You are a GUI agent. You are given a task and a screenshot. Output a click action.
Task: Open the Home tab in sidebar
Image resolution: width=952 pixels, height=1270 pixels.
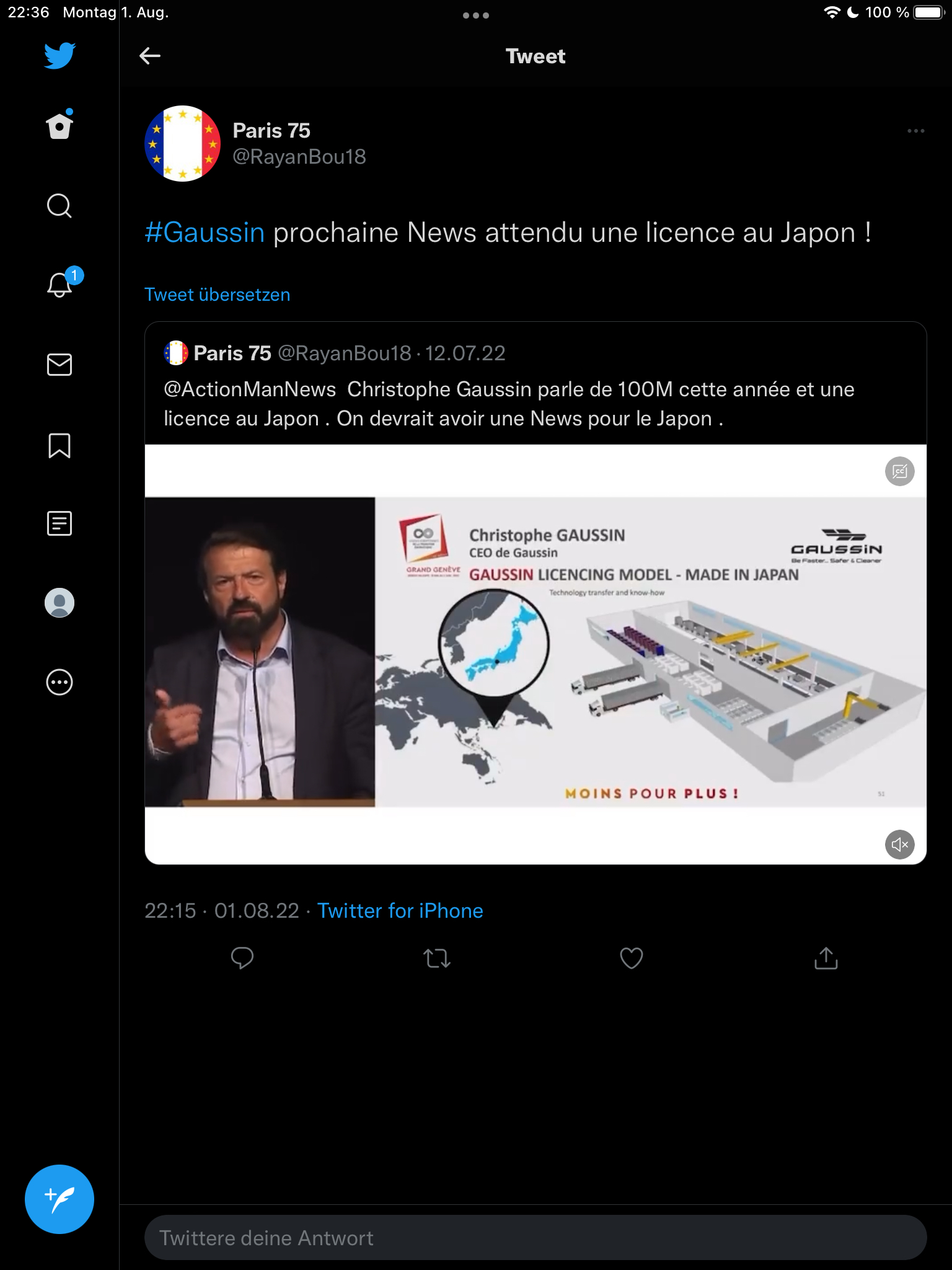pos(59,125)
